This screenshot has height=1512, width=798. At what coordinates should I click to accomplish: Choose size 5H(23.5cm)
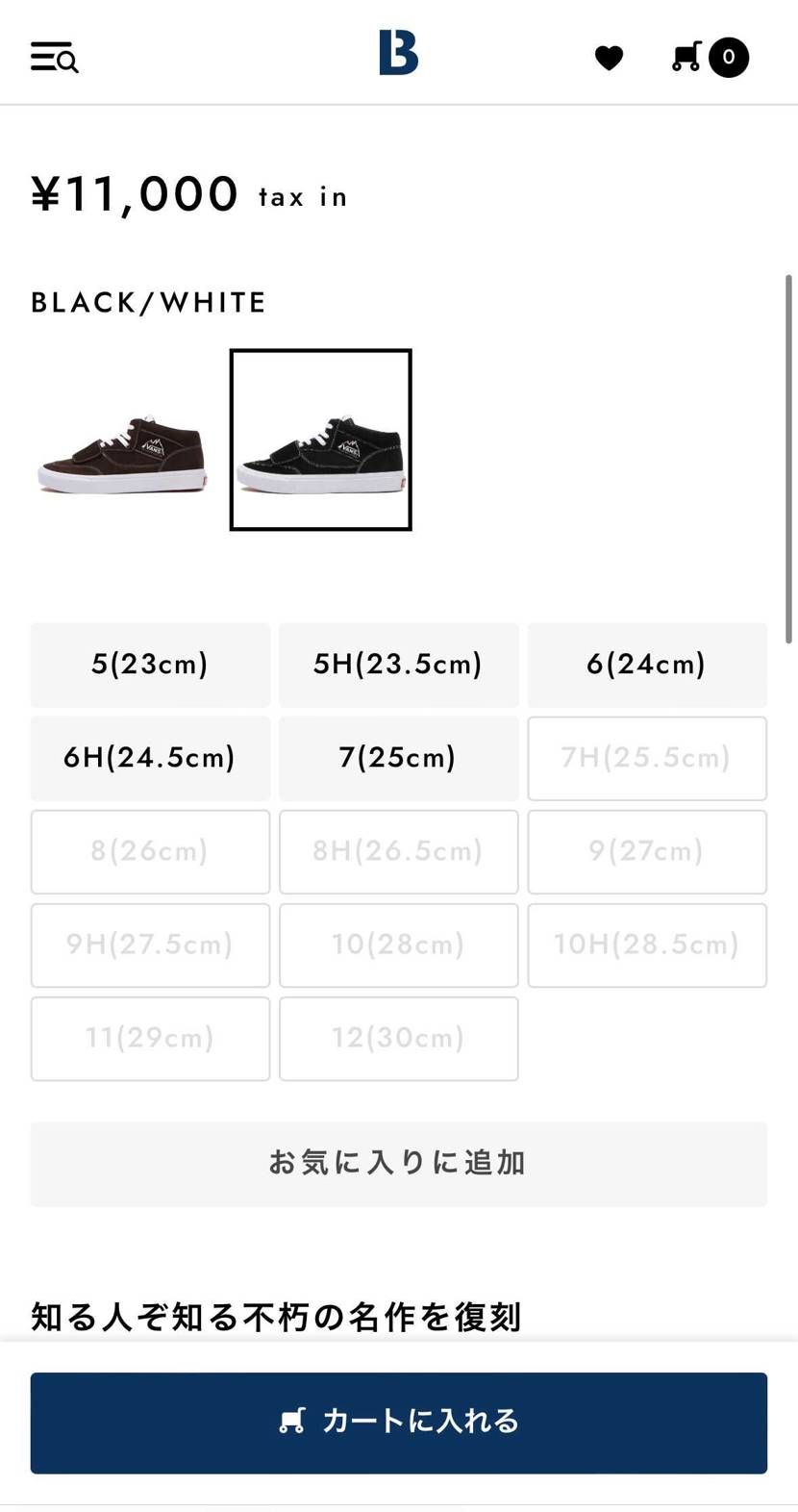398,665
